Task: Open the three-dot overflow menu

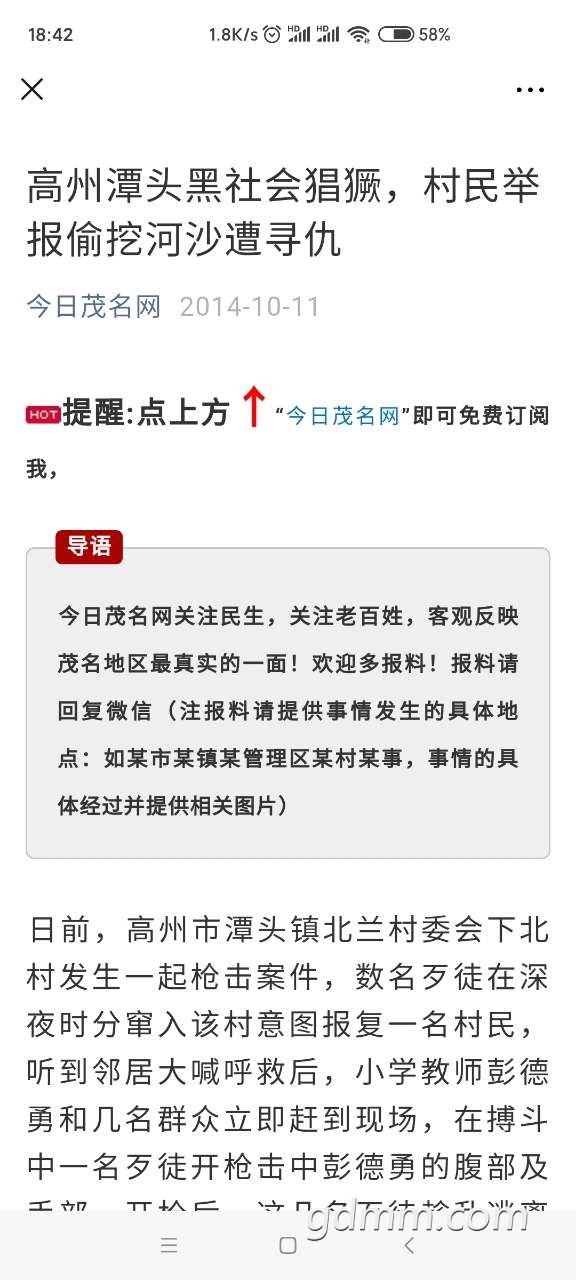Action: [530, 90]
